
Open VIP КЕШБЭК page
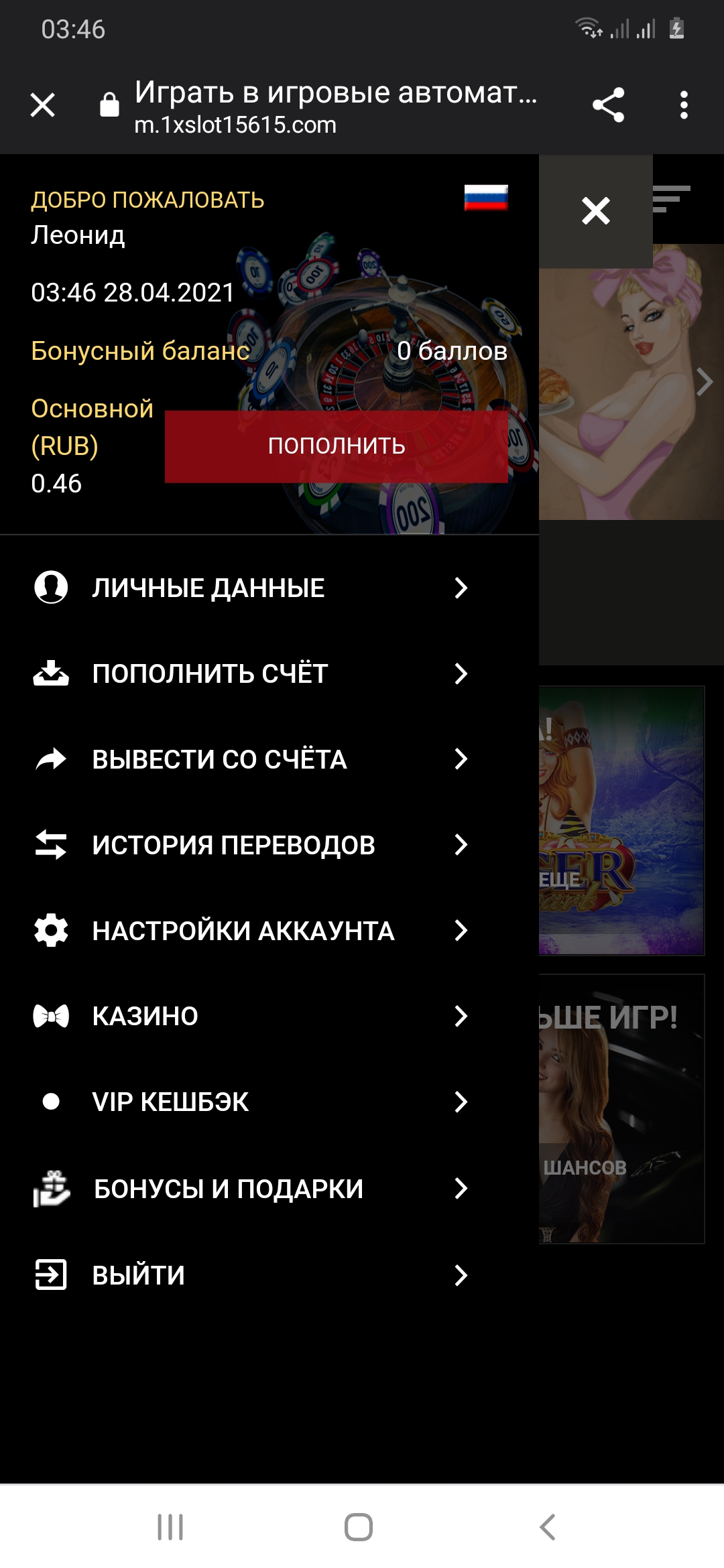click(251, 1102)
